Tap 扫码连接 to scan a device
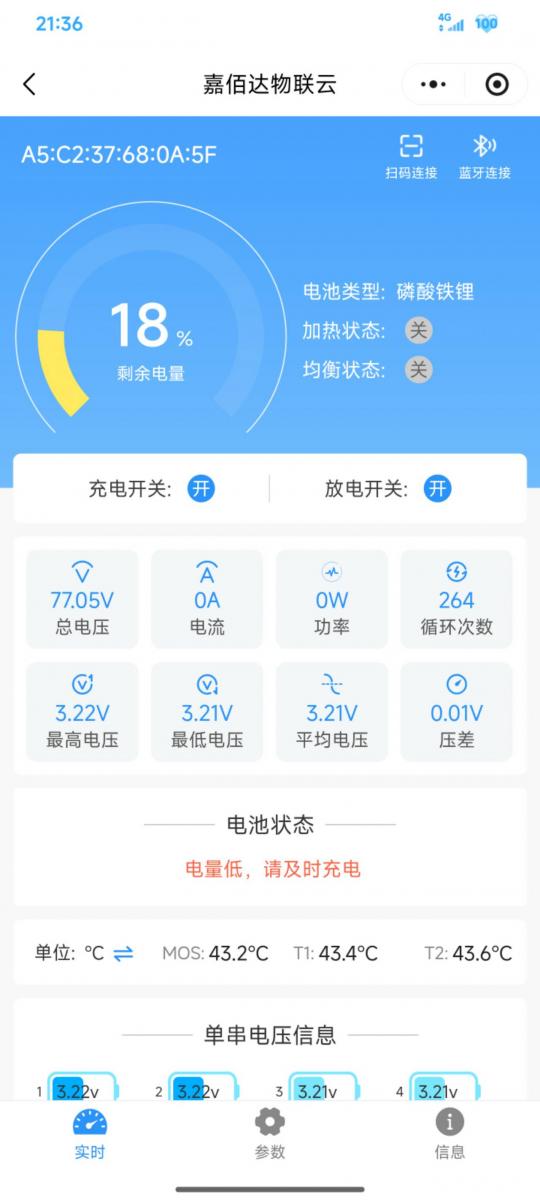Viewport: 540px width, 1200px height. click(x=411, y=157)
